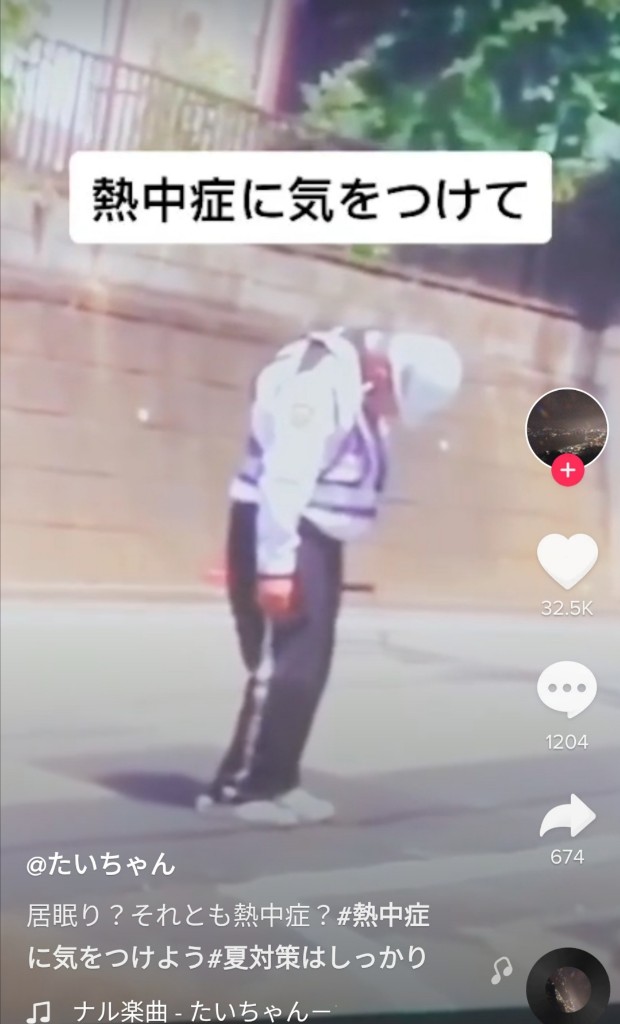The image size is (620, 1024).
Task: Follow the creator with the plus button
Action: point(567,471)
